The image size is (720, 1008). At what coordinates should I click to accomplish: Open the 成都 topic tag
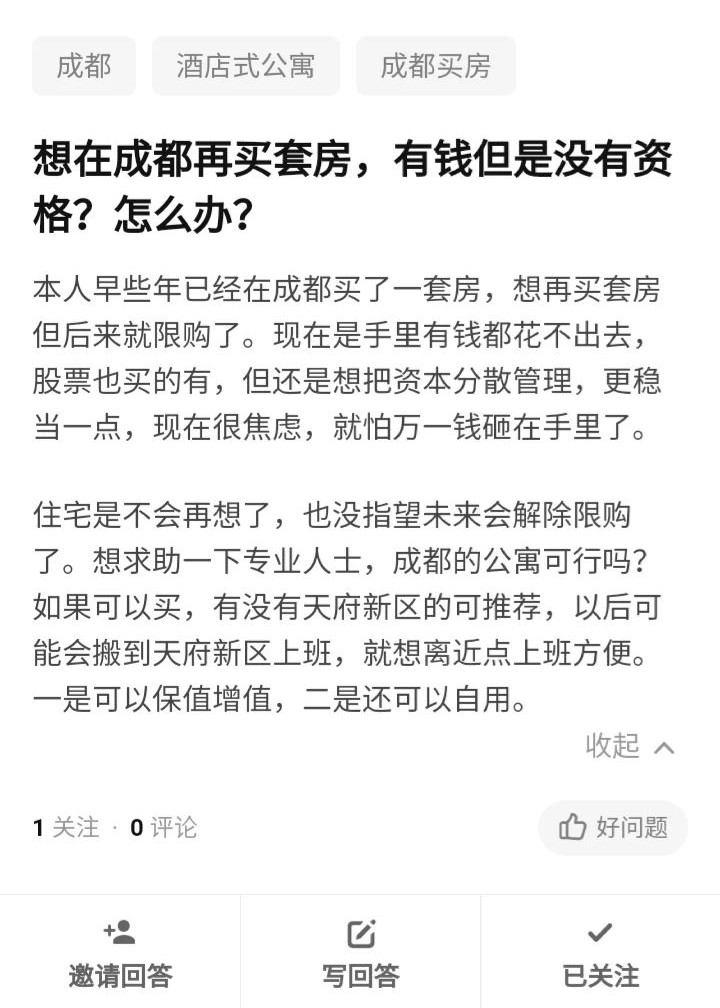84,66
